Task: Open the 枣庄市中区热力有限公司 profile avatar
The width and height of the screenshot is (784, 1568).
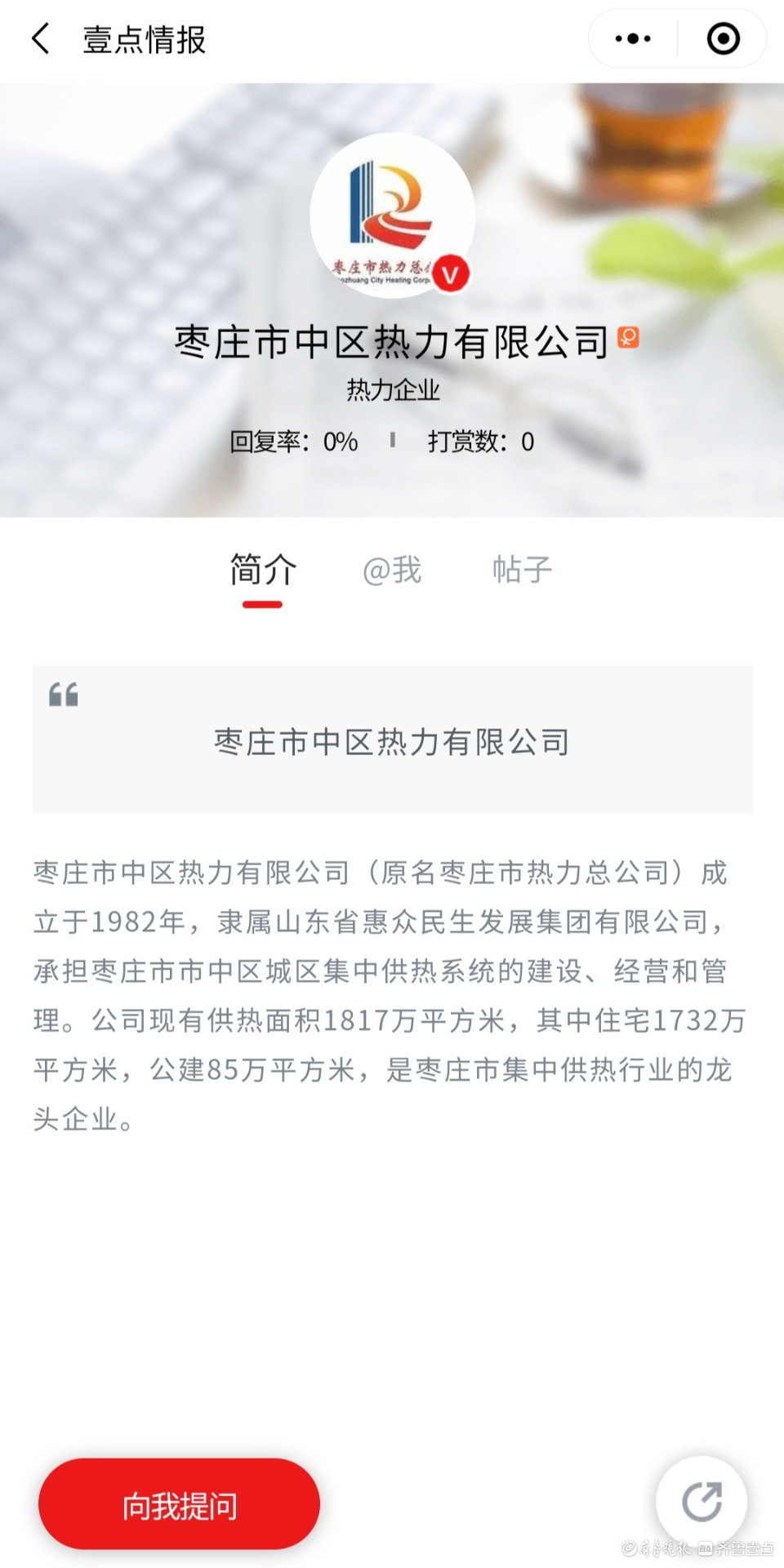Action: pos(392,215)
